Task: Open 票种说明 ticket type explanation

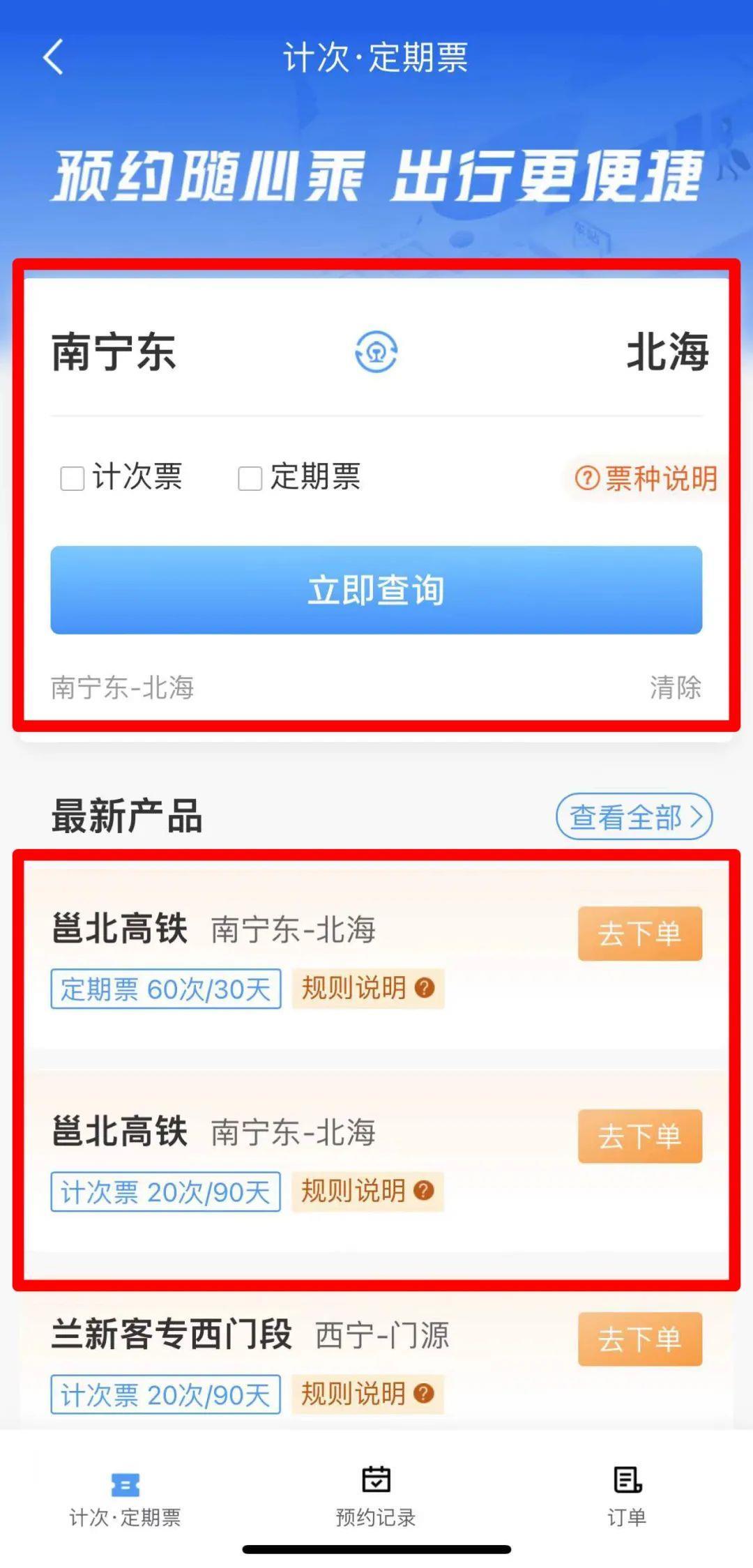Action: point(646,478)
